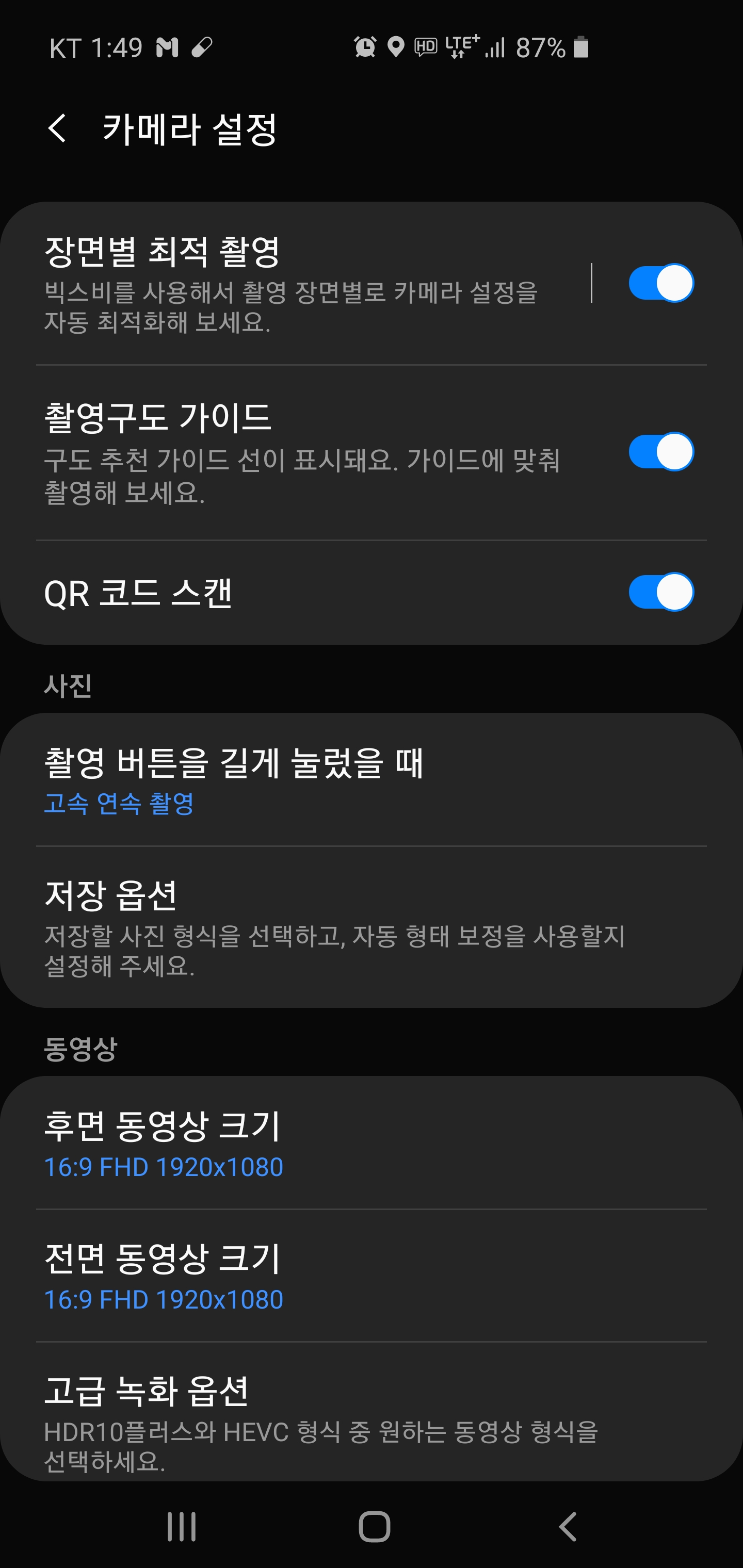This screenshot has width=743, height=1568.
Task: Toggle the 장면별 최적 촬영 switch
Action: coord(661,283)
